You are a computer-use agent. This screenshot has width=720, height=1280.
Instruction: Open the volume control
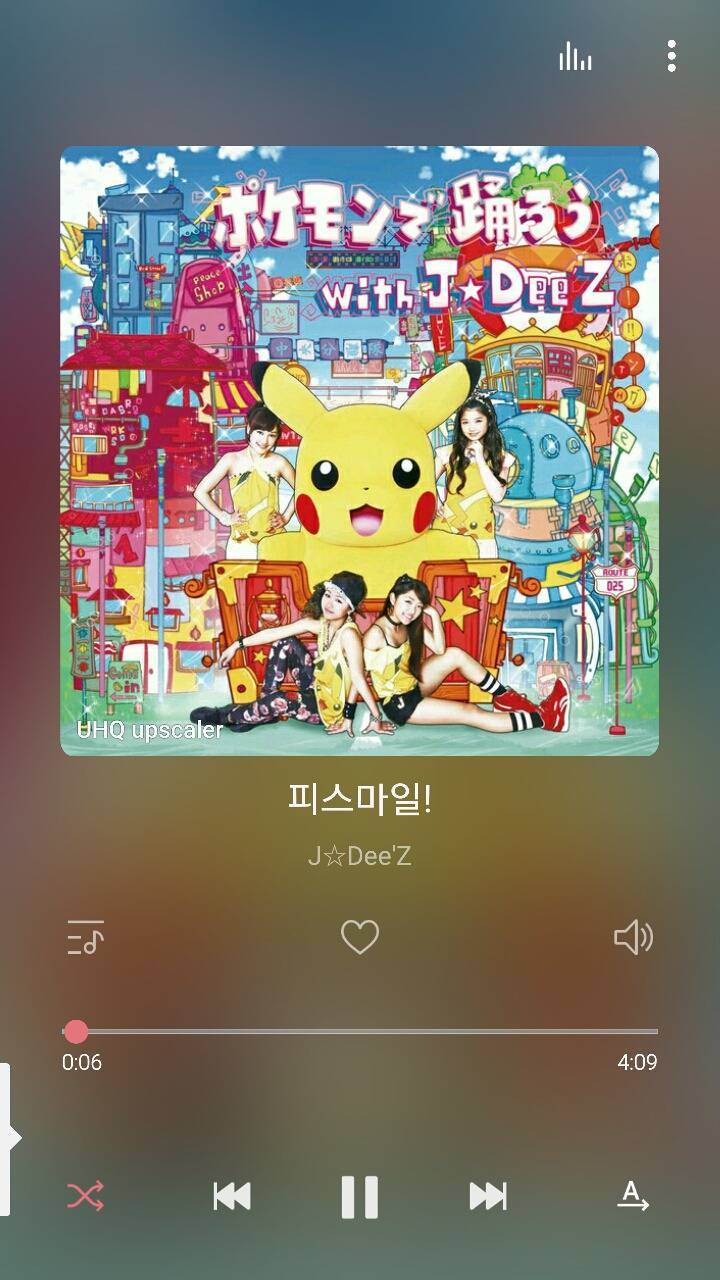click(633, 937)
